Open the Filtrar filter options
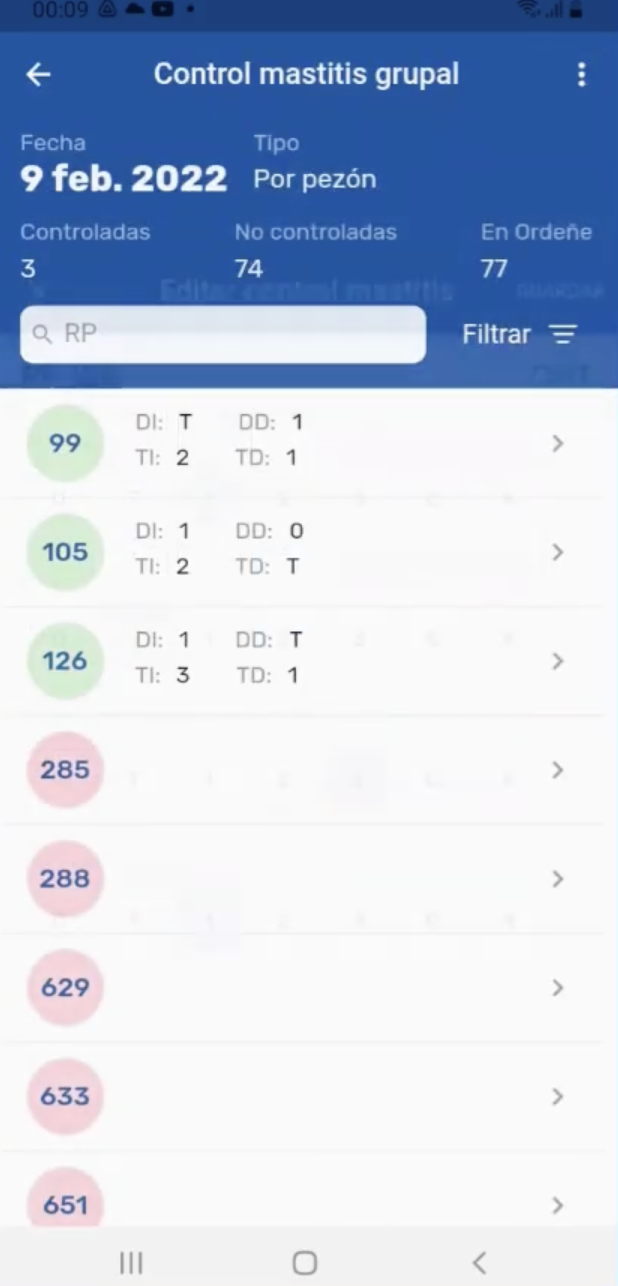The image size is (618, 1286). coord(519,334)
